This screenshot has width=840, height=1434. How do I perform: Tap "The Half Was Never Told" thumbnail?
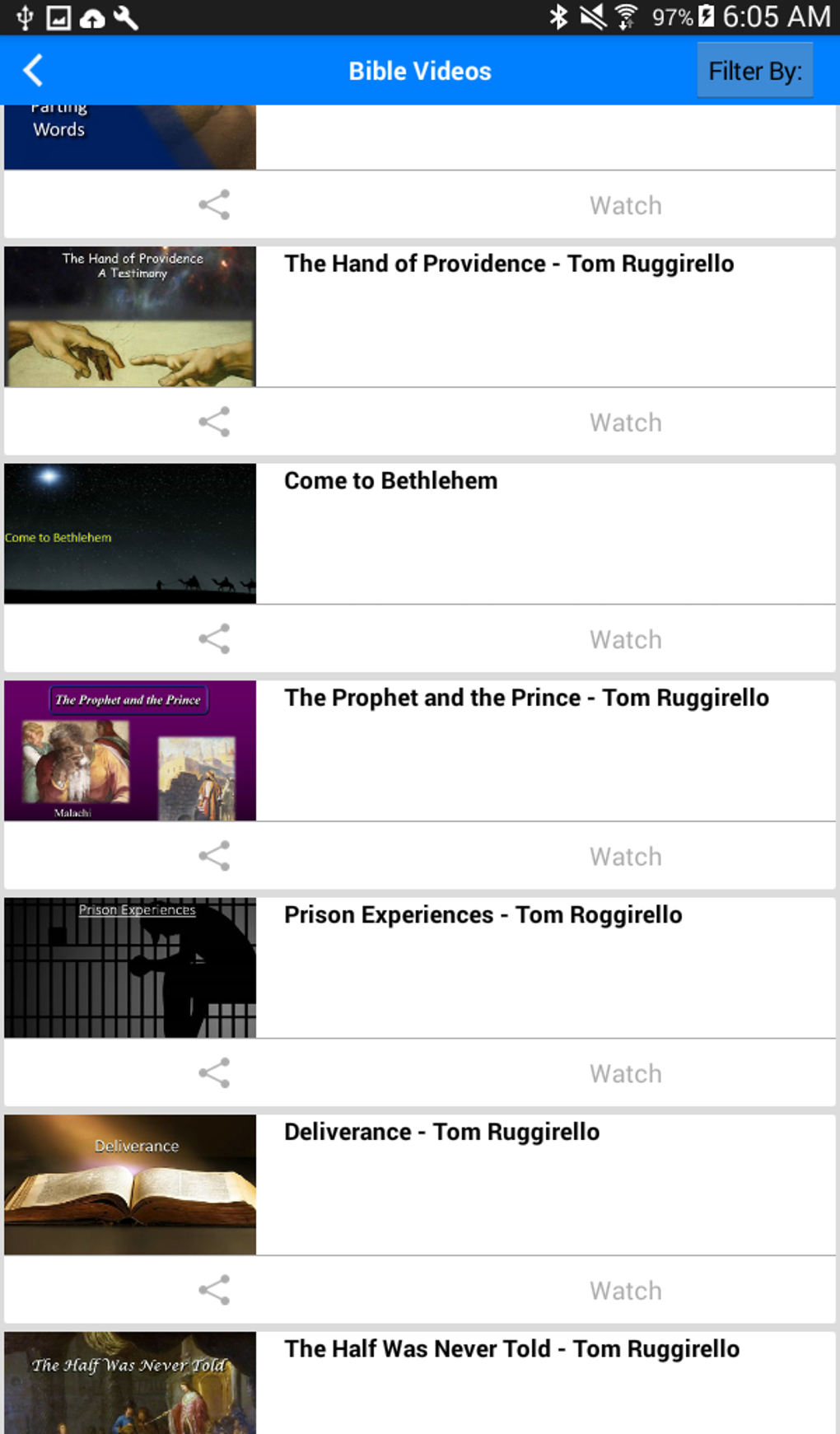coord(130,1392)
